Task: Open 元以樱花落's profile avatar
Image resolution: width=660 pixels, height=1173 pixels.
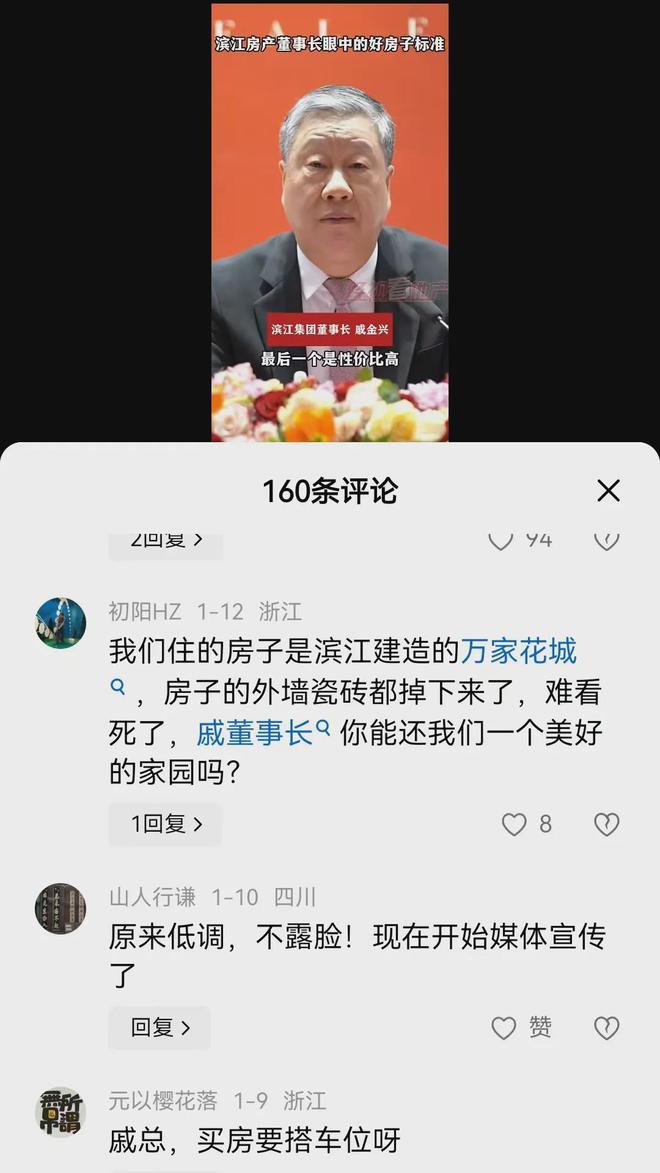Action: pos(61,1112)
